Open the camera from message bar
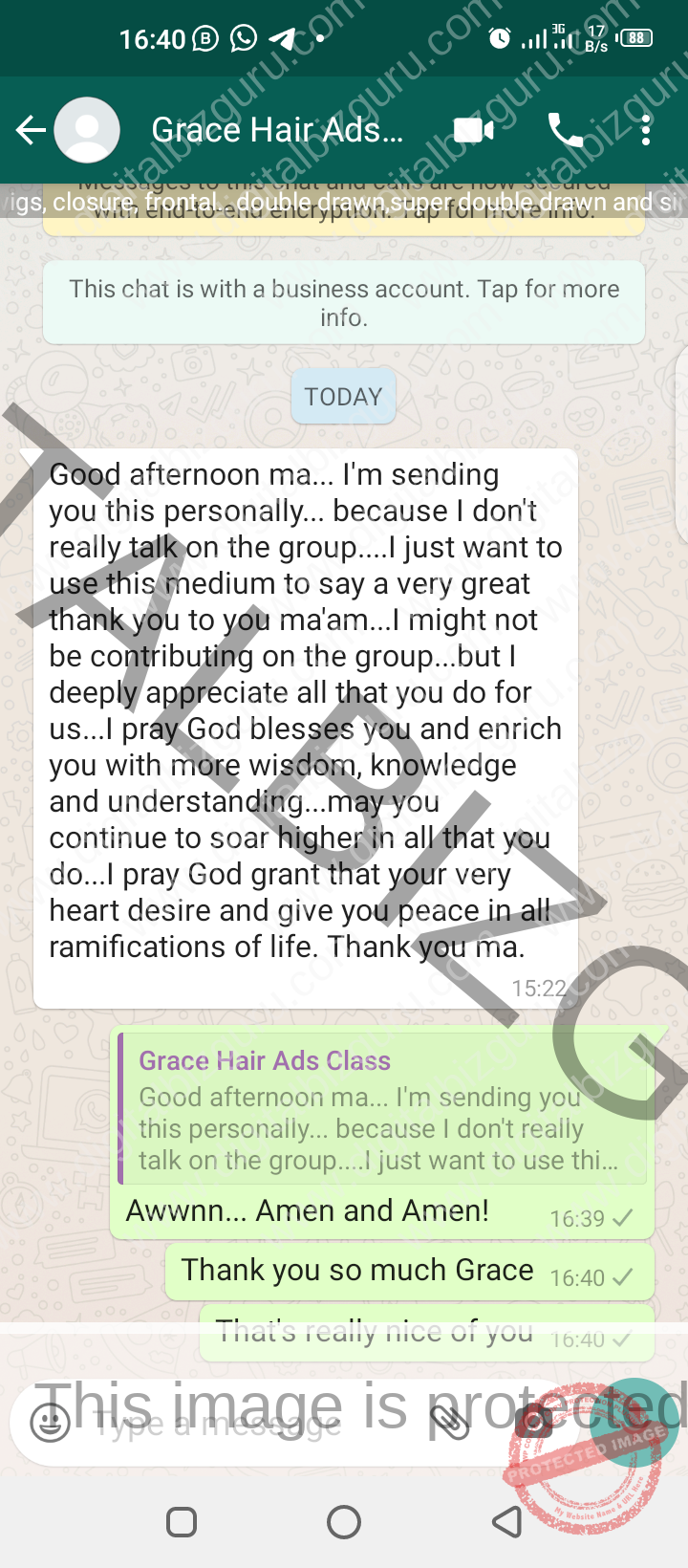Viewport: 688px width, 1568px height. (x=533, y=1422)
